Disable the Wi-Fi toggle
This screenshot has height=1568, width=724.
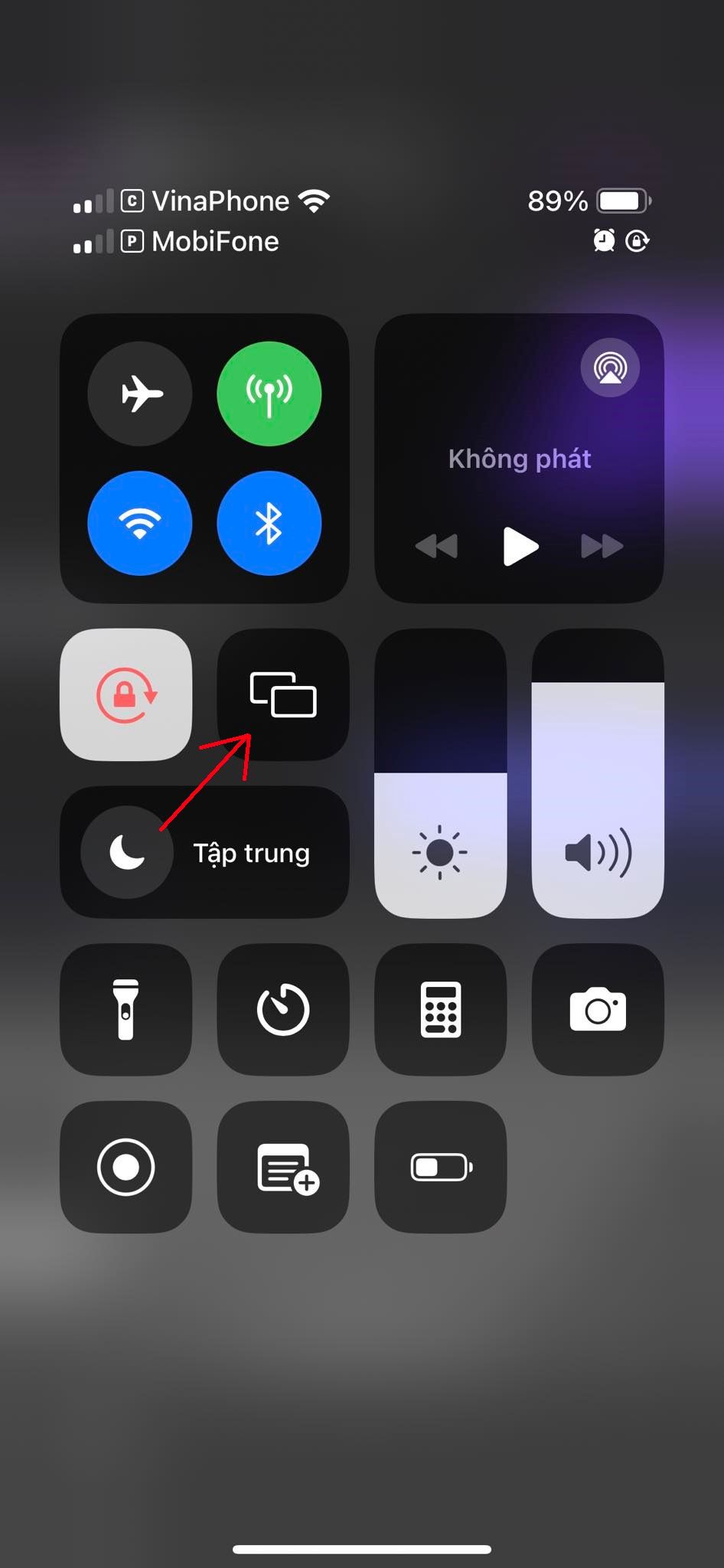[140, 523]
